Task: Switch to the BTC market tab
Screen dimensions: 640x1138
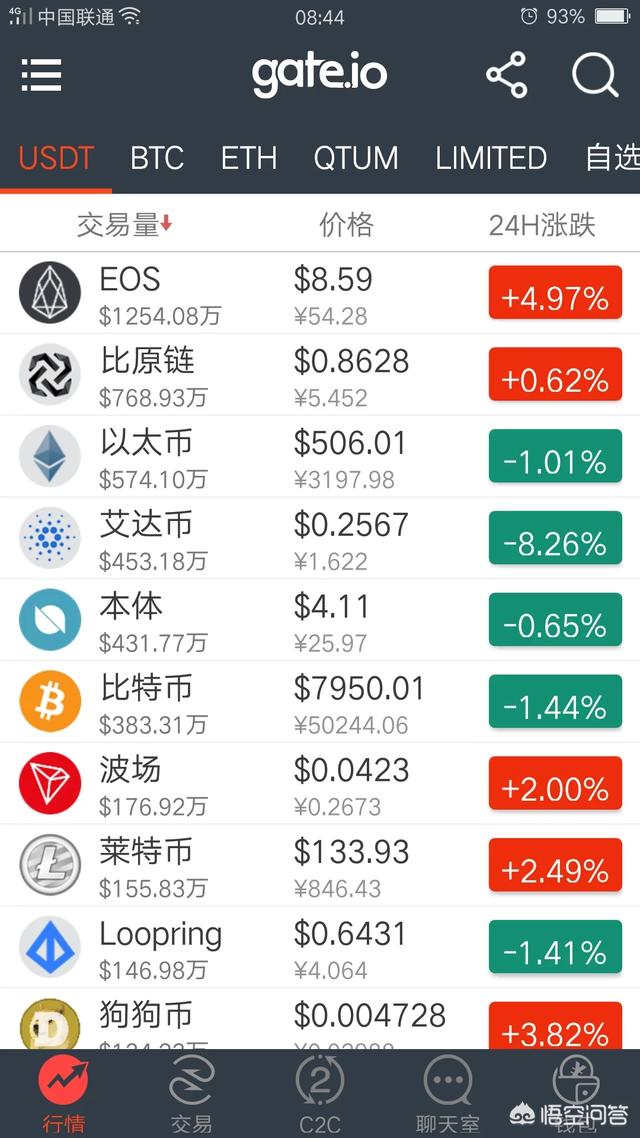Action: tap(157, 158)
